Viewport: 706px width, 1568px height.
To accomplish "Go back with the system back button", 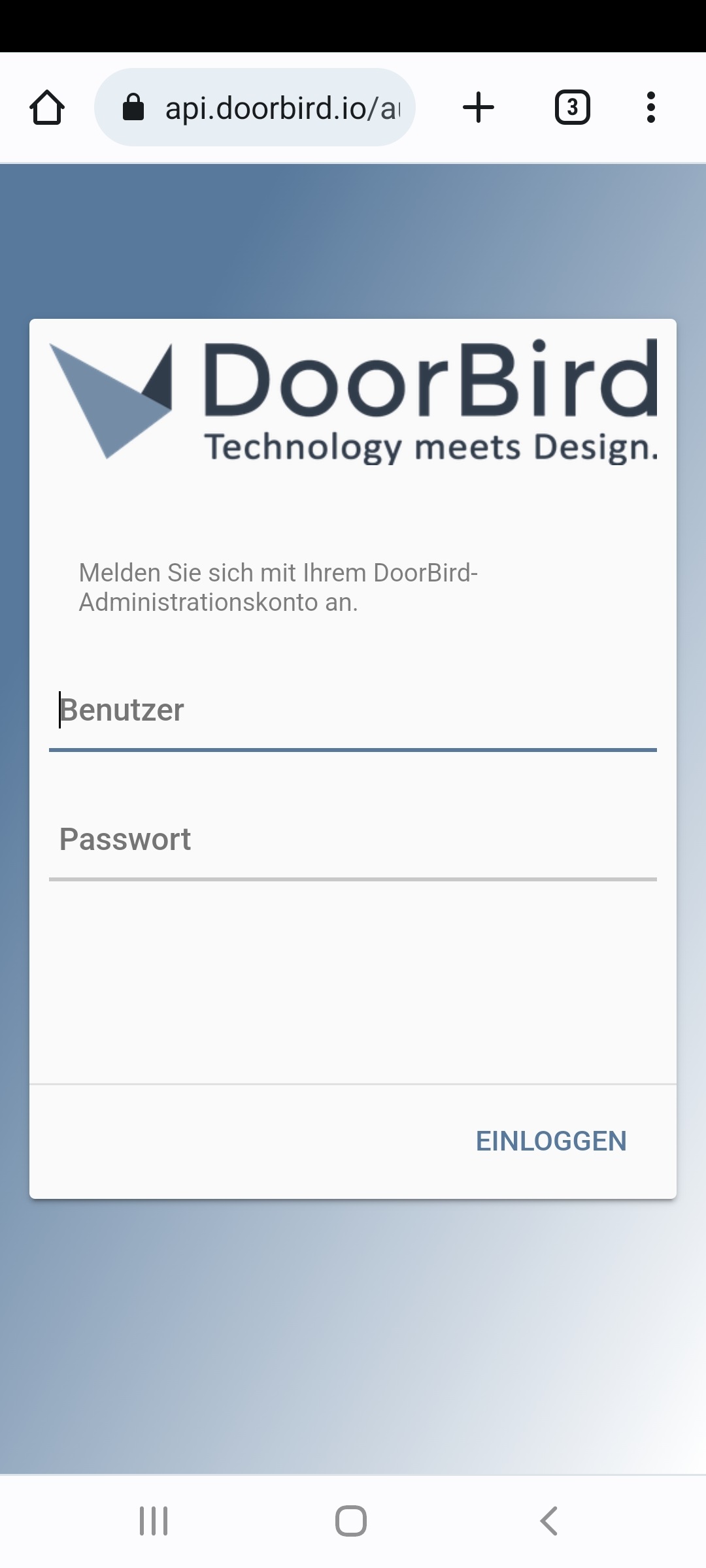I will tap(549, 1521).
